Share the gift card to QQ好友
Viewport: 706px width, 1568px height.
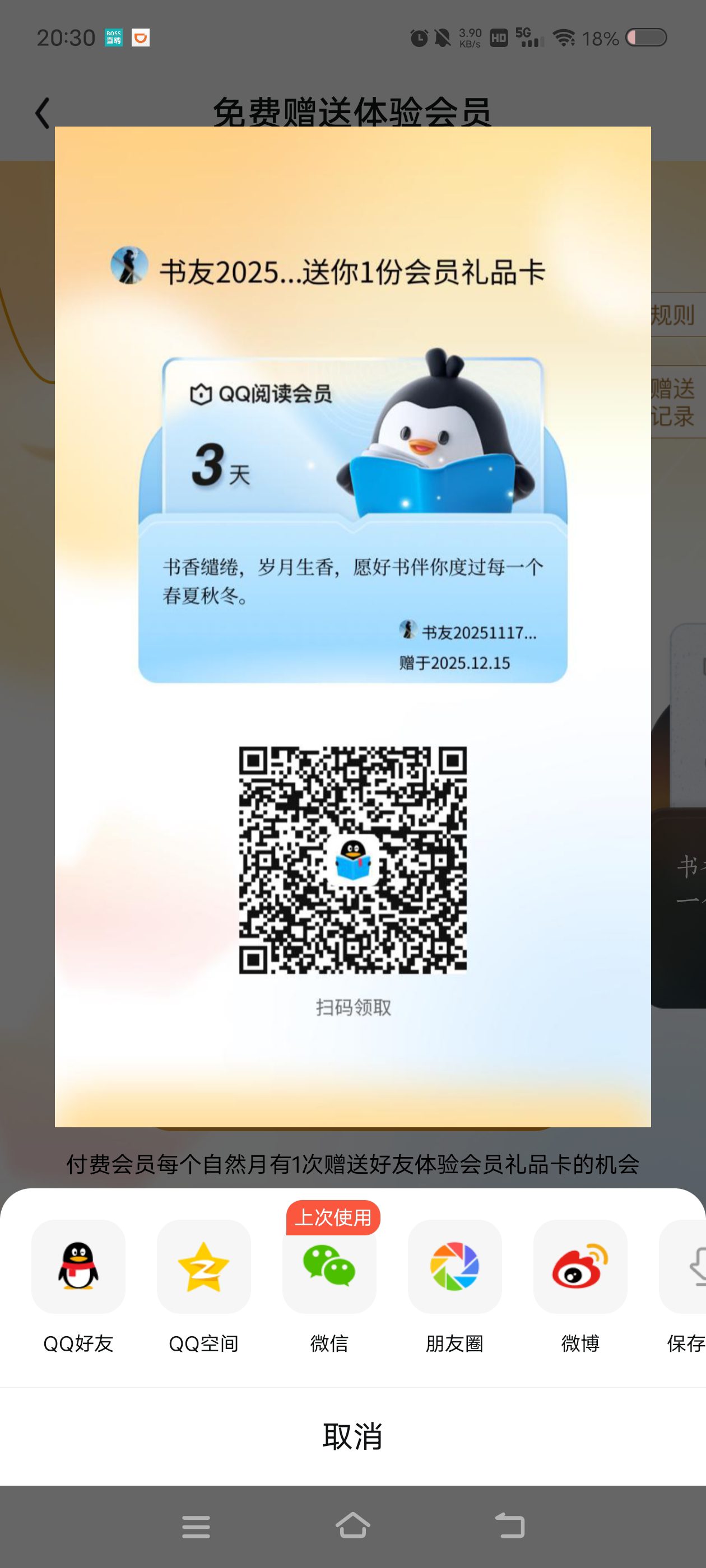coord(78,1266)
